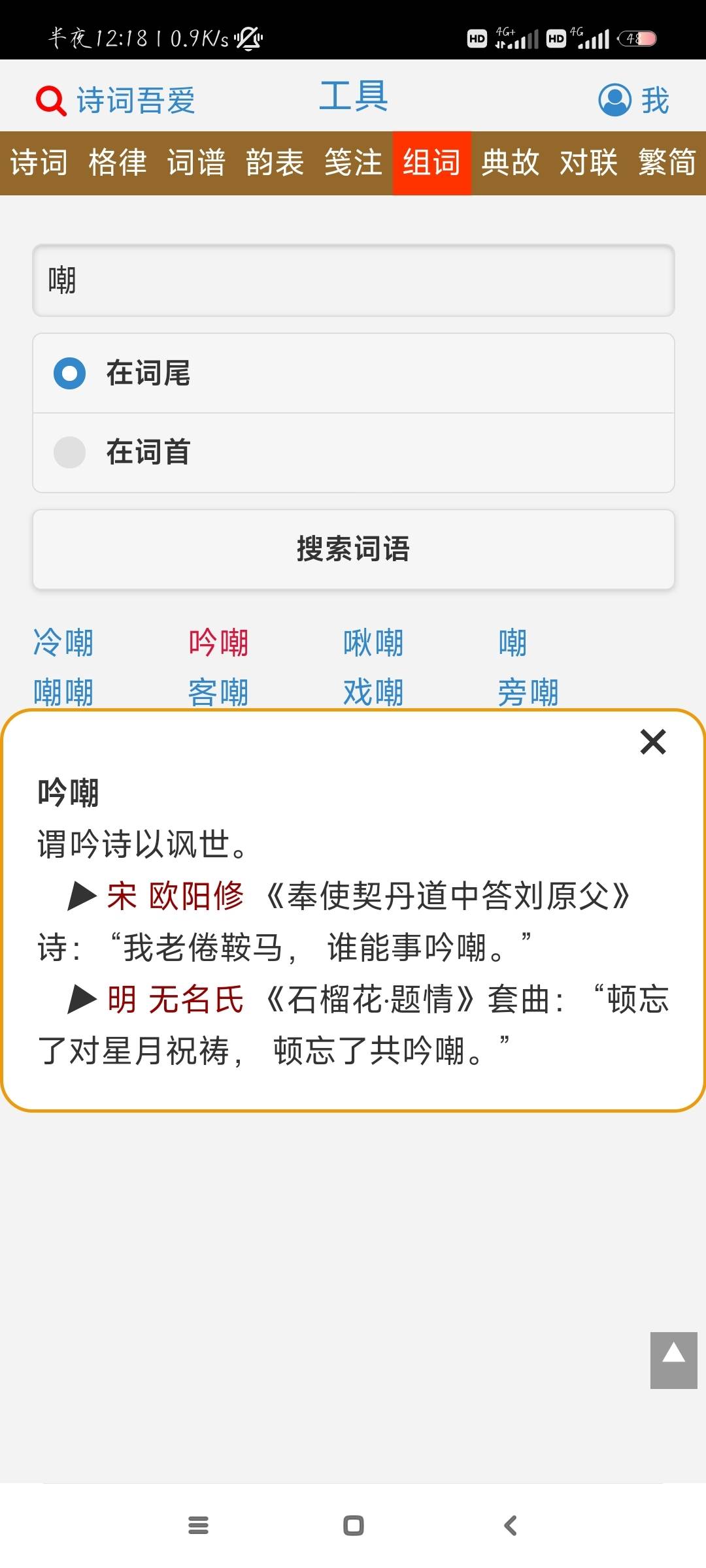Open the word 啾嘲
Viewport: 706px width, 1568px height.
tap(373, 642)
